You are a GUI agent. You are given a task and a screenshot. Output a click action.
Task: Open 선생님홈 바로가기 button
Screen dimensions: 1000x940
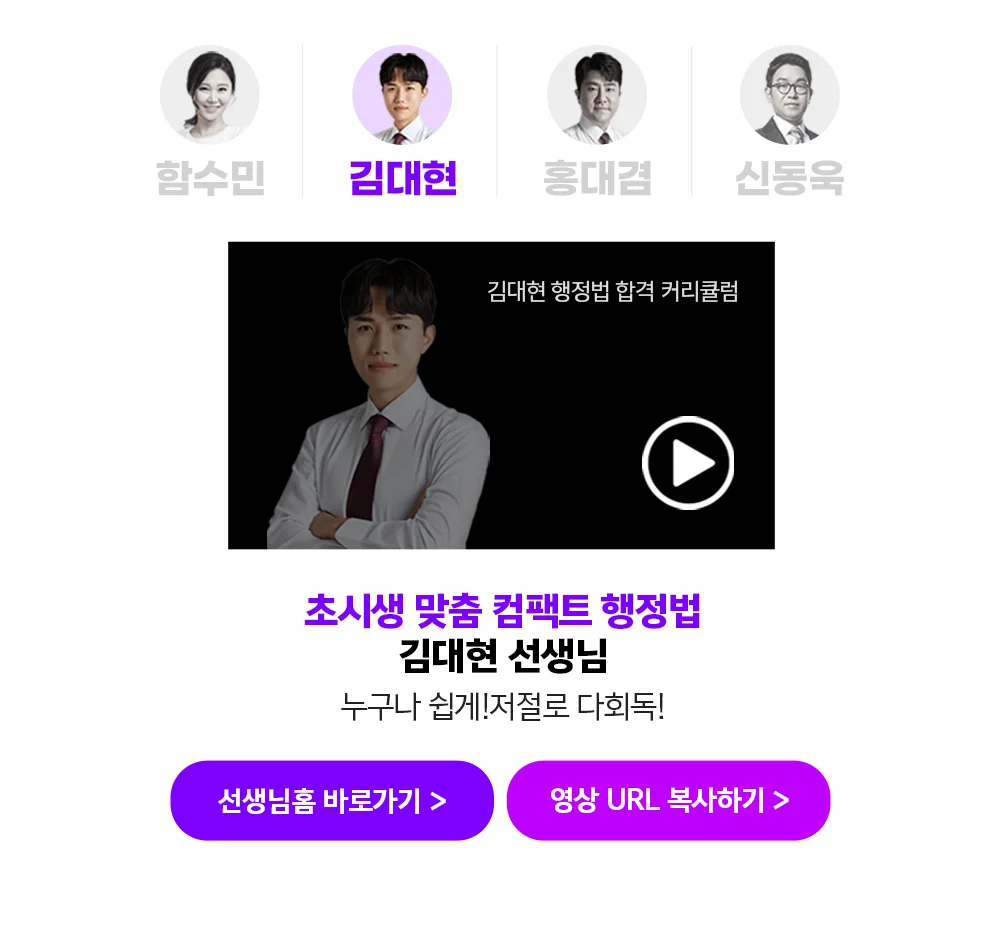[x=332, y=801]
